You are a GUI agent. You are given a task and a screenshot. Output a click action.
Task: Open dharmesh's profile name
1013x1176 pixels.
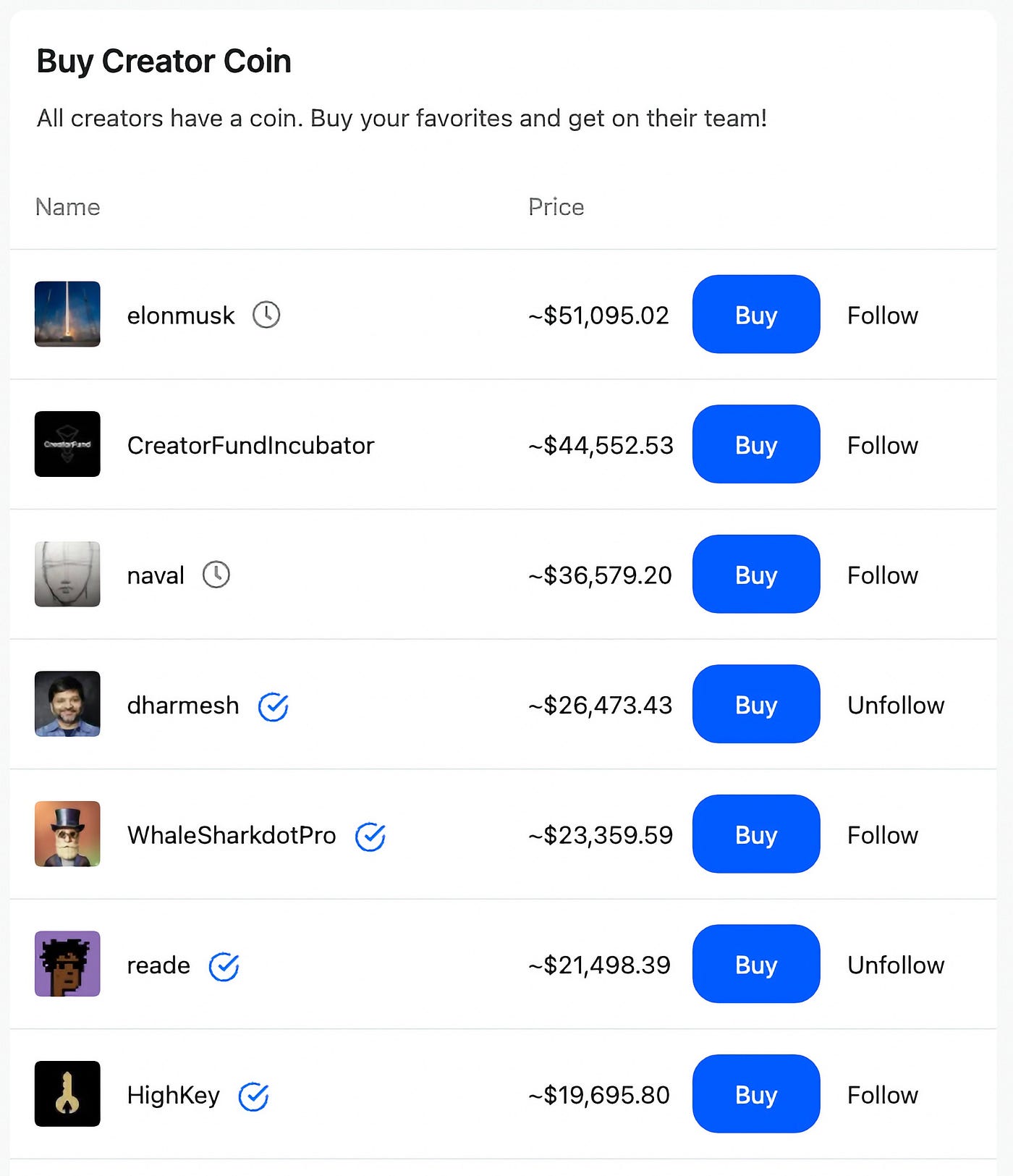[x=182, y=705]
